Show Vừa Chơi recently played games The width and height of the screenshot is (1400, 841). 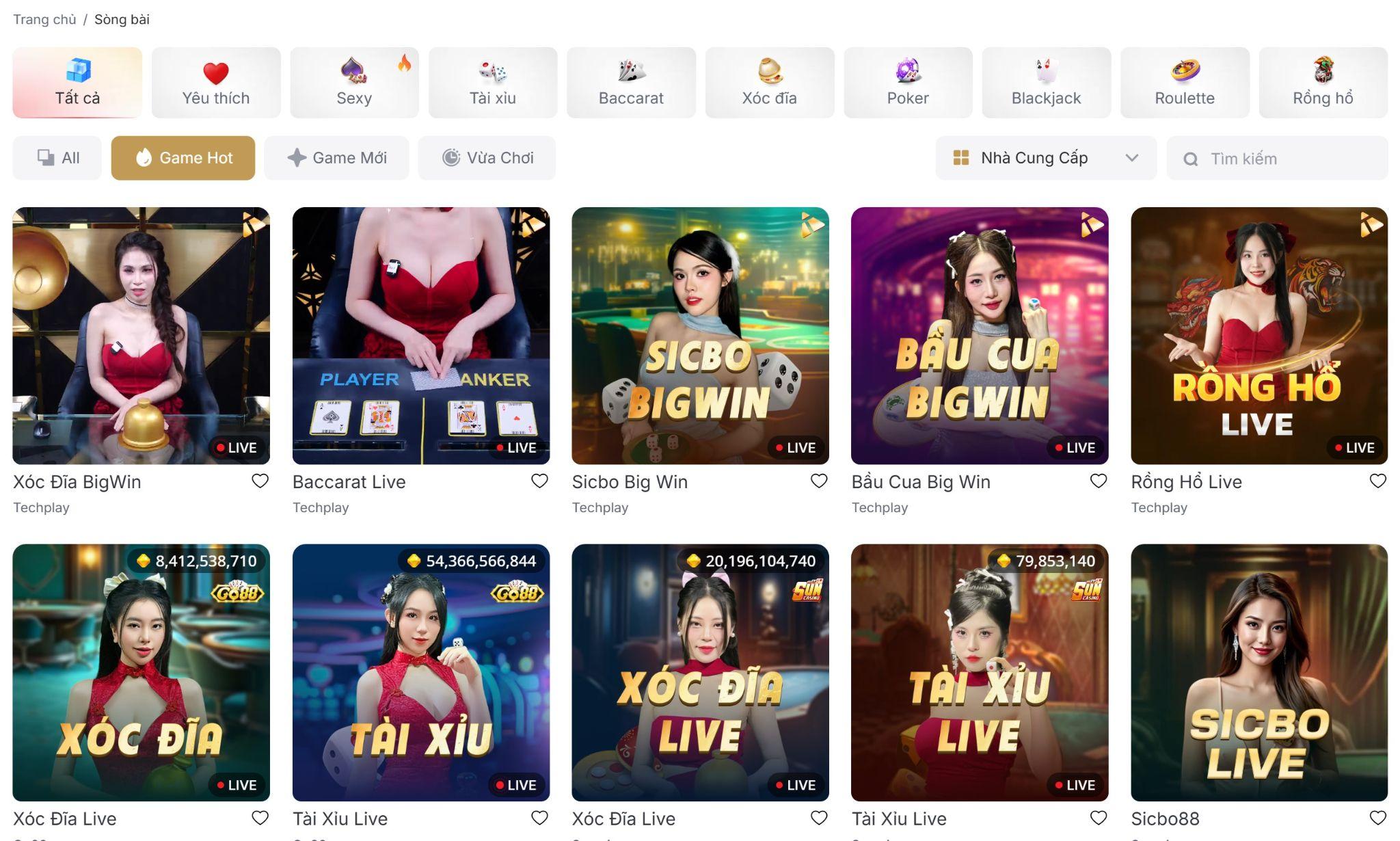coord(487,158)
